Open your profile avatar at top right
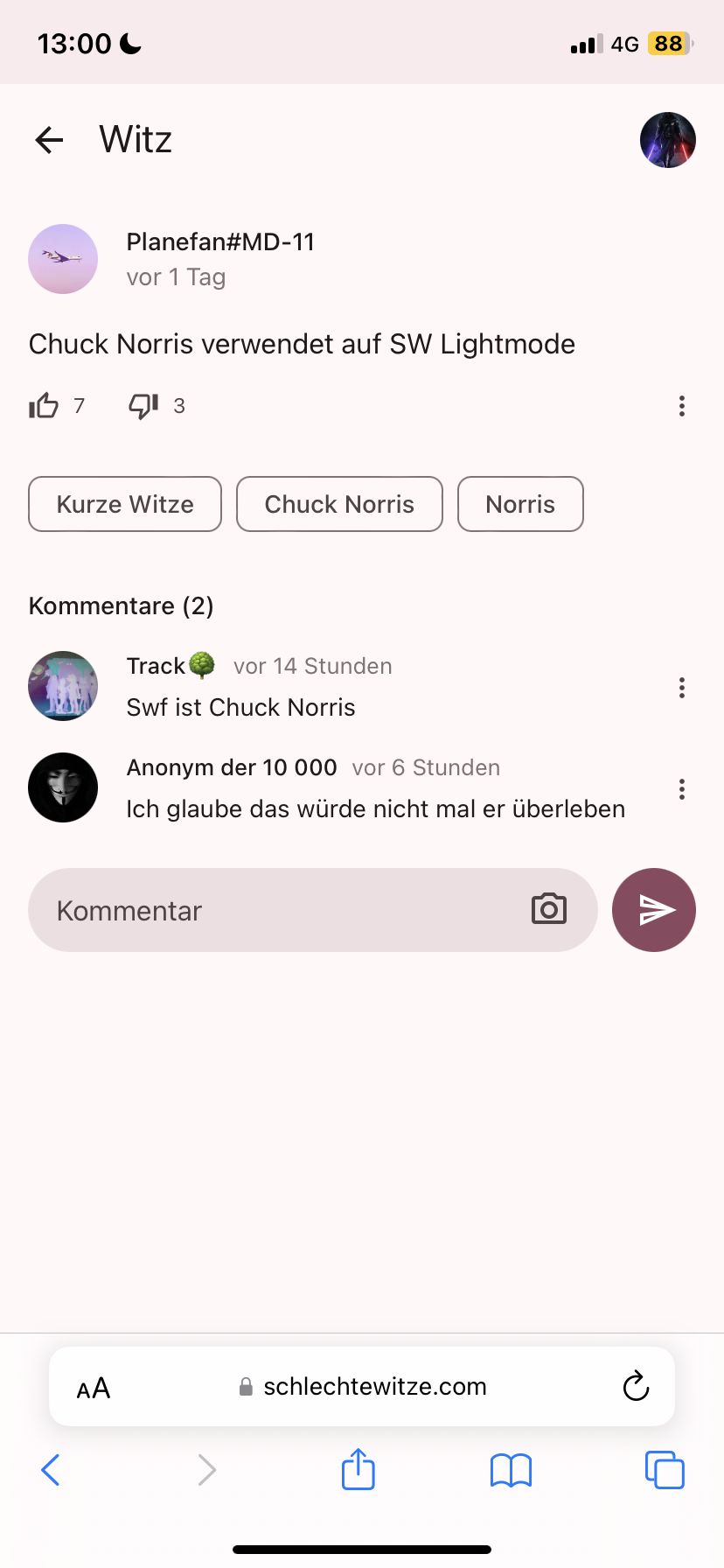The width and height of the screenshot is (724, 1568). click(667, 140)
